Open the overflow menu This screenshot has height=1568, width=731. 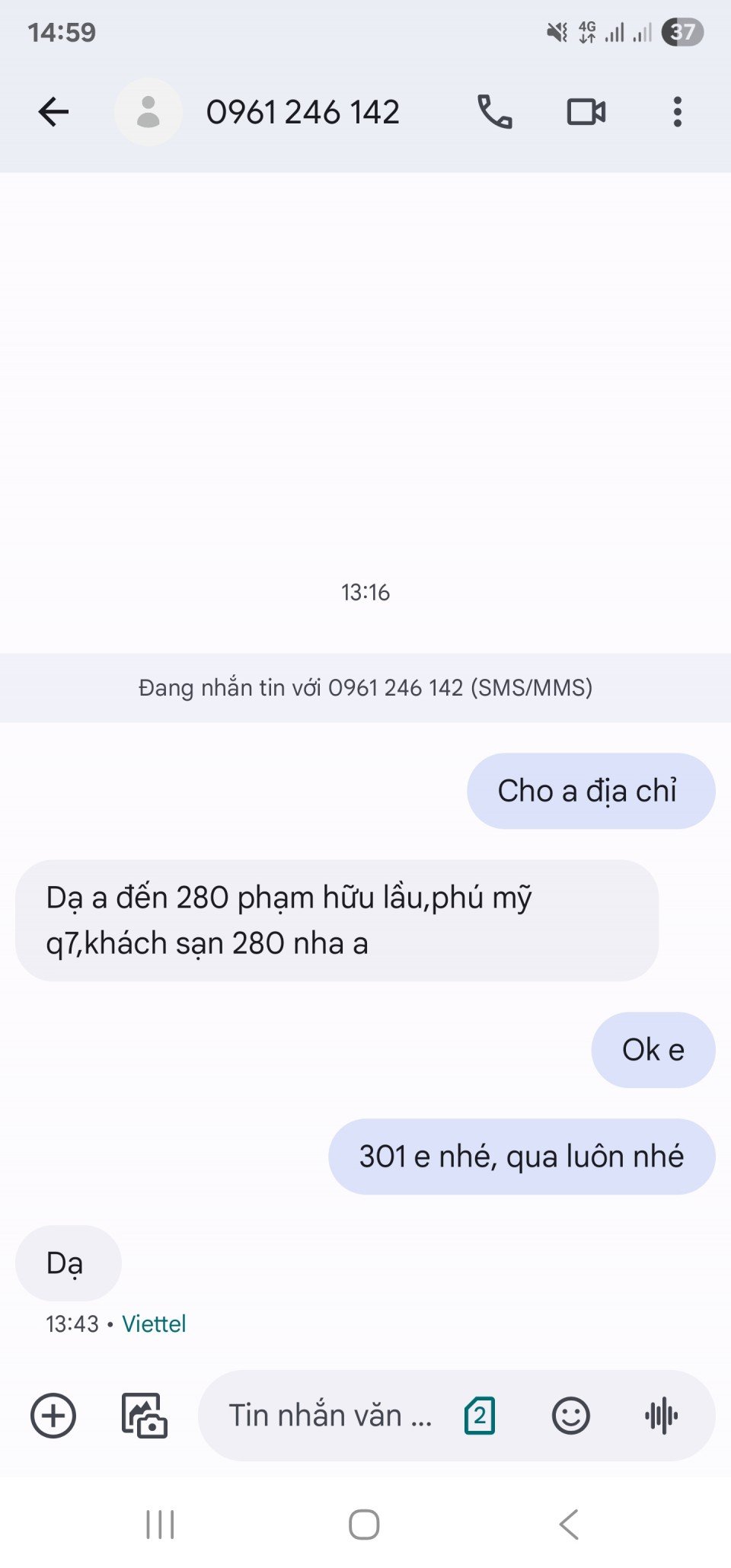point(677,112)
